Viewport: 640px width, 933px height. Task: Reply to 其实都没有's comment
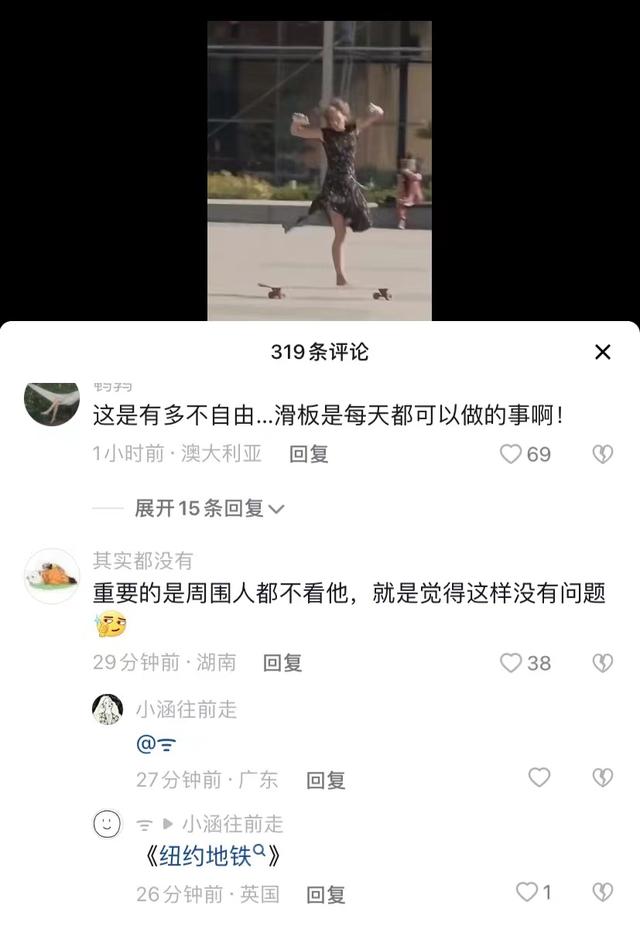(x=282, y=662)
